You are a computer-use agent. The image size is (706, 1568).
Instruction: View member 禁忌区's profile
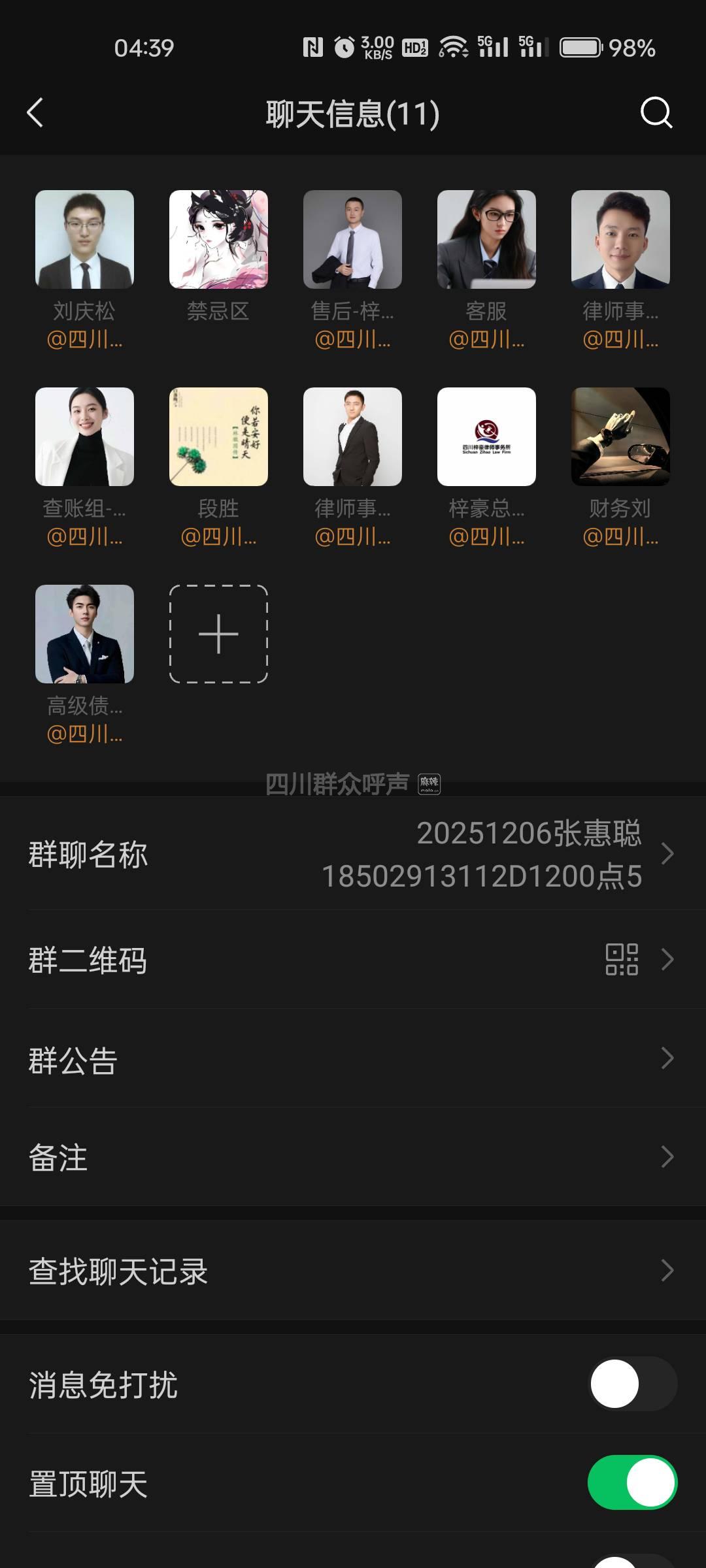pyautogui.click(x=218, y=240)
